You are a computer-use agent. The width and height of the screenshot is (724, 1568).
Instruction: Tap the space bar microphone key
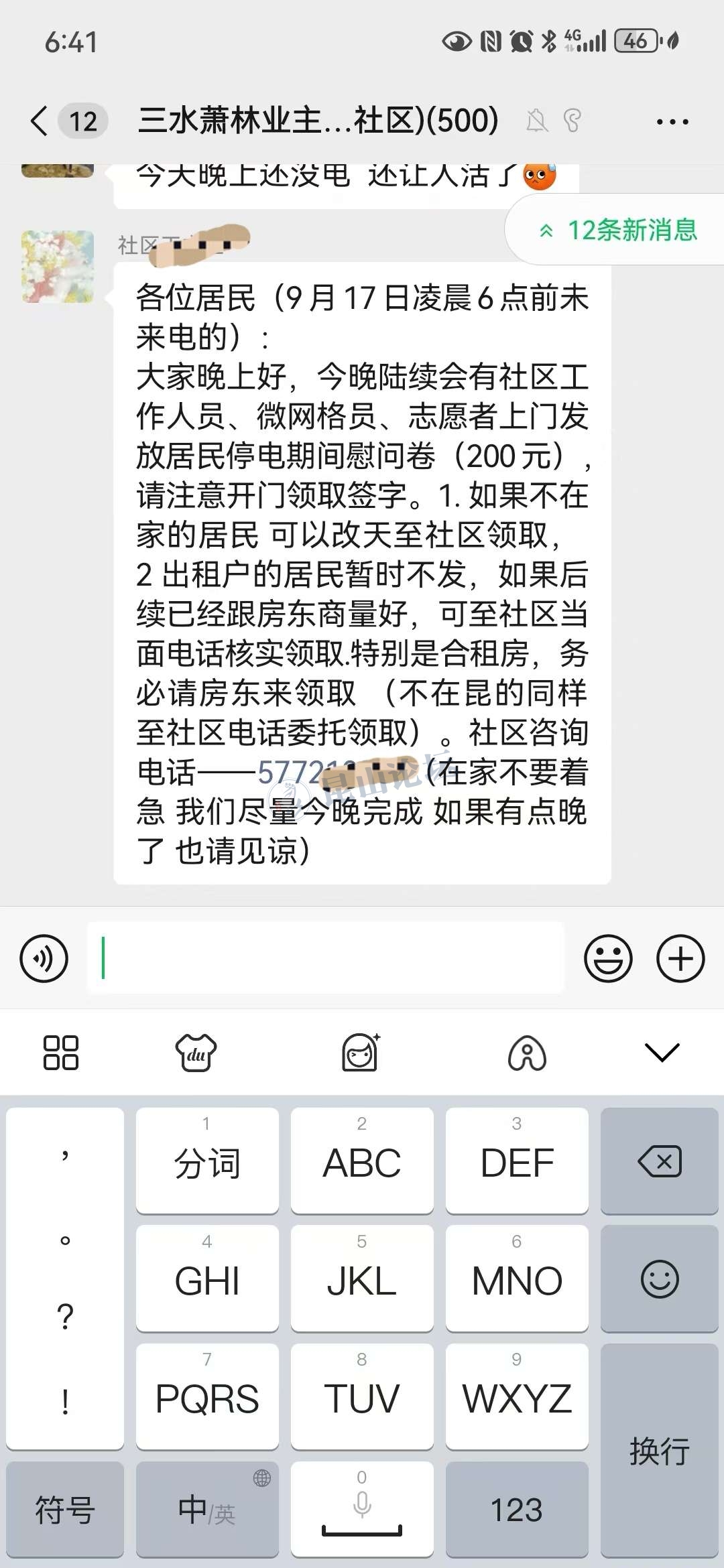click(x=362, y=1510)
